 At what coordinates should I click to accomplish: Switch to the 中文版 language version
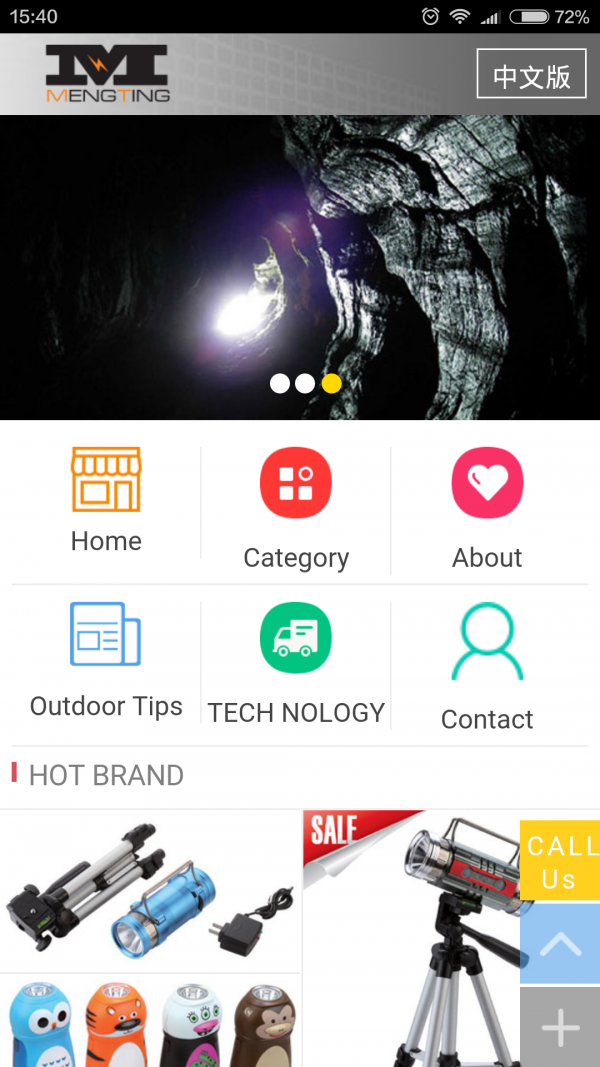coord(531,74)
